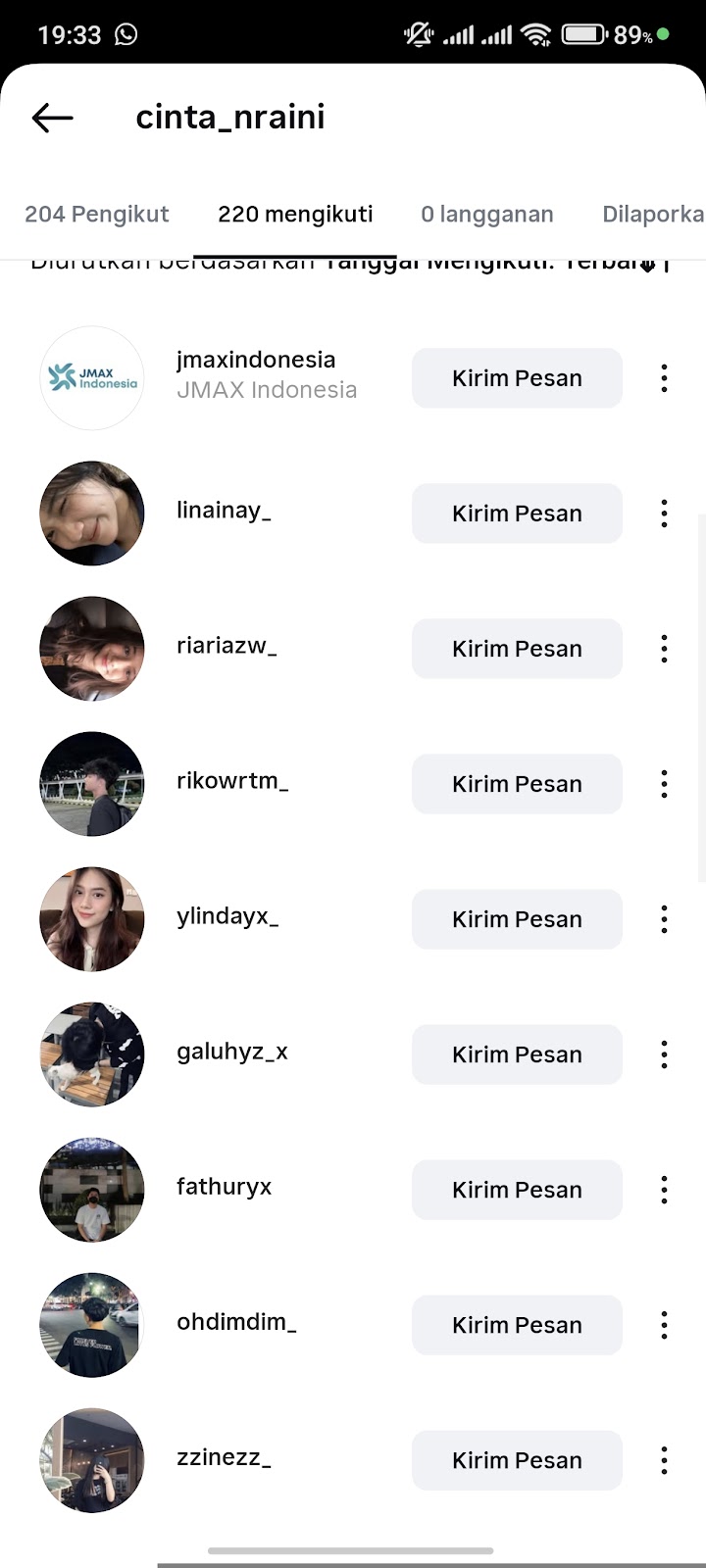This screenshot has height=1568, width=706.
Task: Show more options for galuhyz_x
Action: (664, 1054)
